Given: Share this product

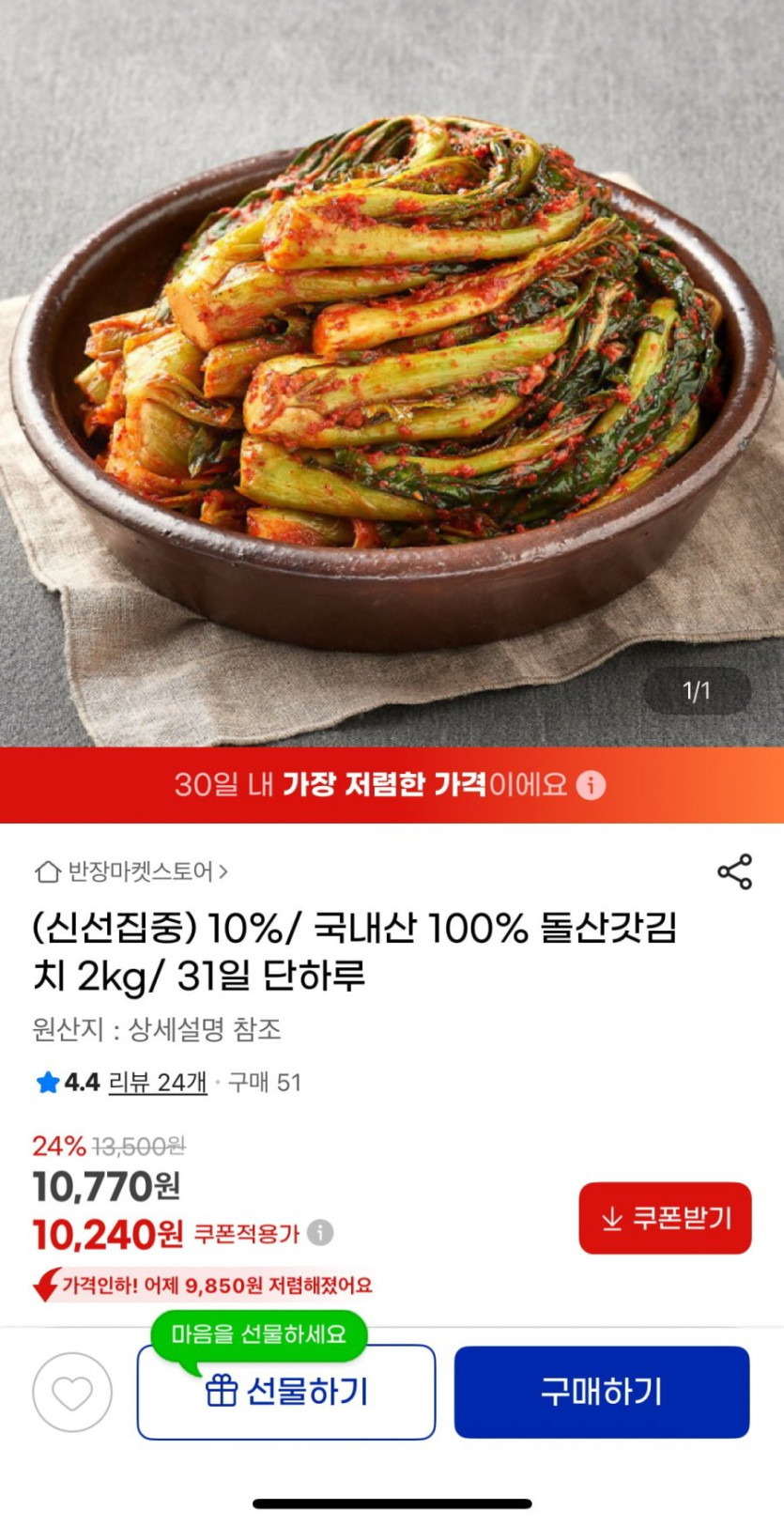Looking at the screenshot, I should [x=734, y=871].
